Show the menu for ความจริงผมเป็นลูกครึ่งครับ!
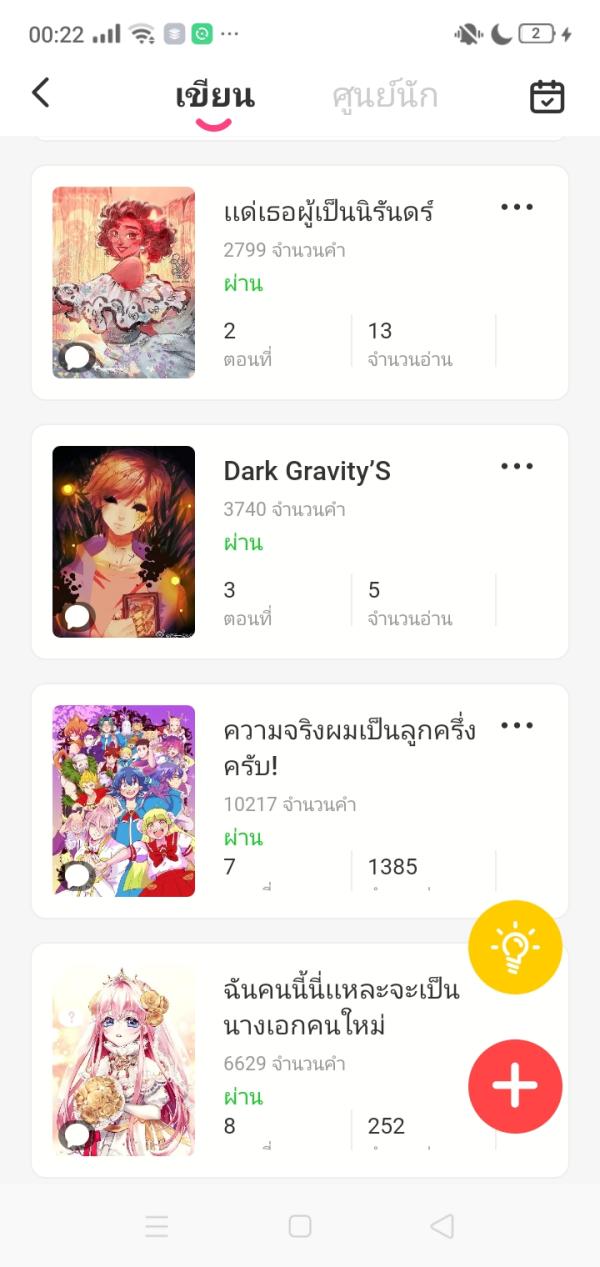600x1267 pixels. (x=517, y=725)
